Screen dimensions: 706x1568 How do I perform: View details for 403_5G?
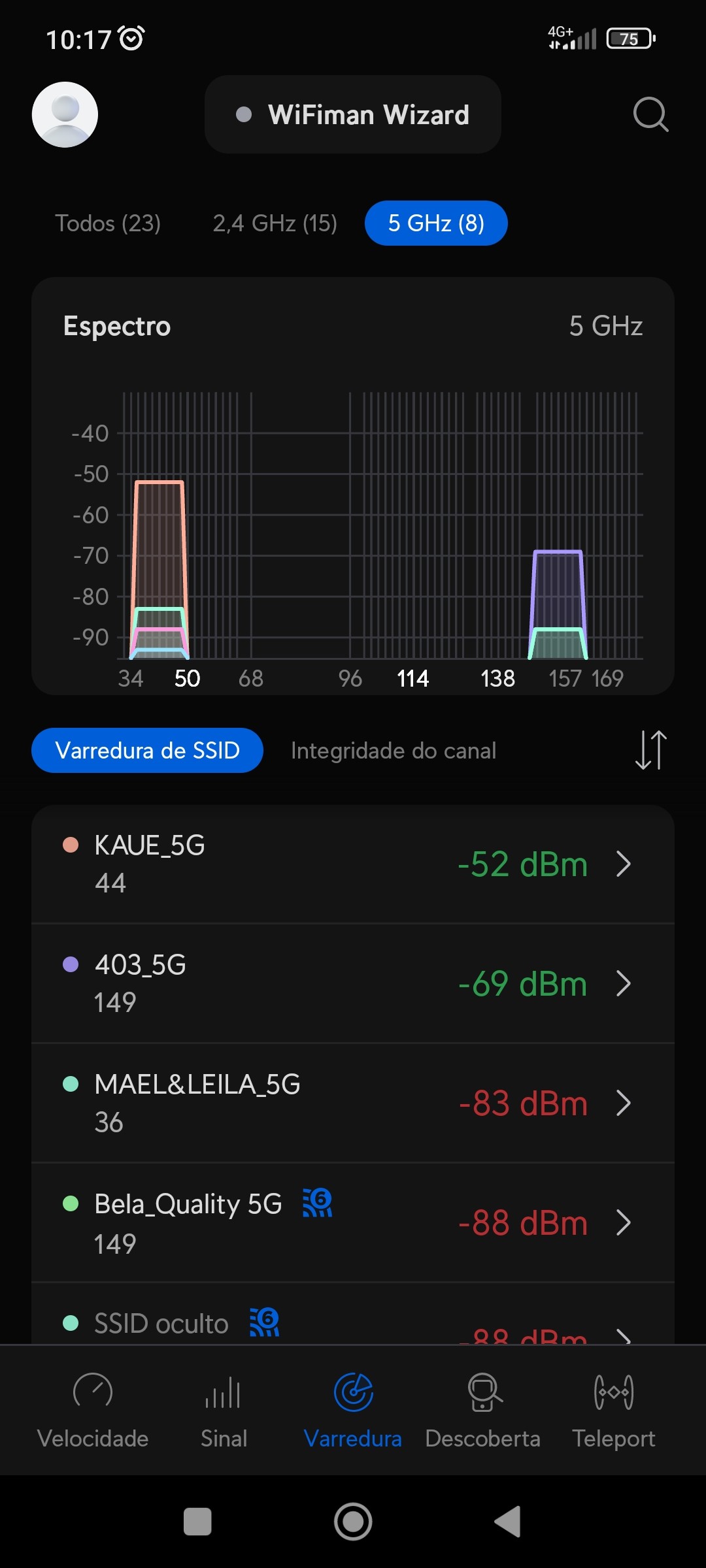[x=353, y=983]
